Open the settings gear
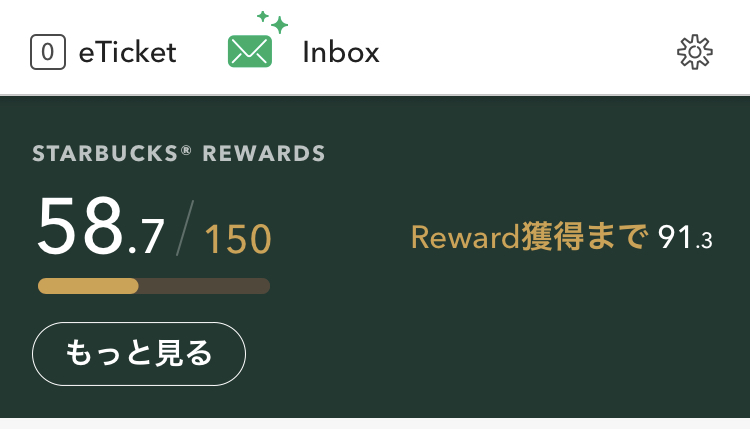This screenshot has width=750, height=429. tap(694, 52)
